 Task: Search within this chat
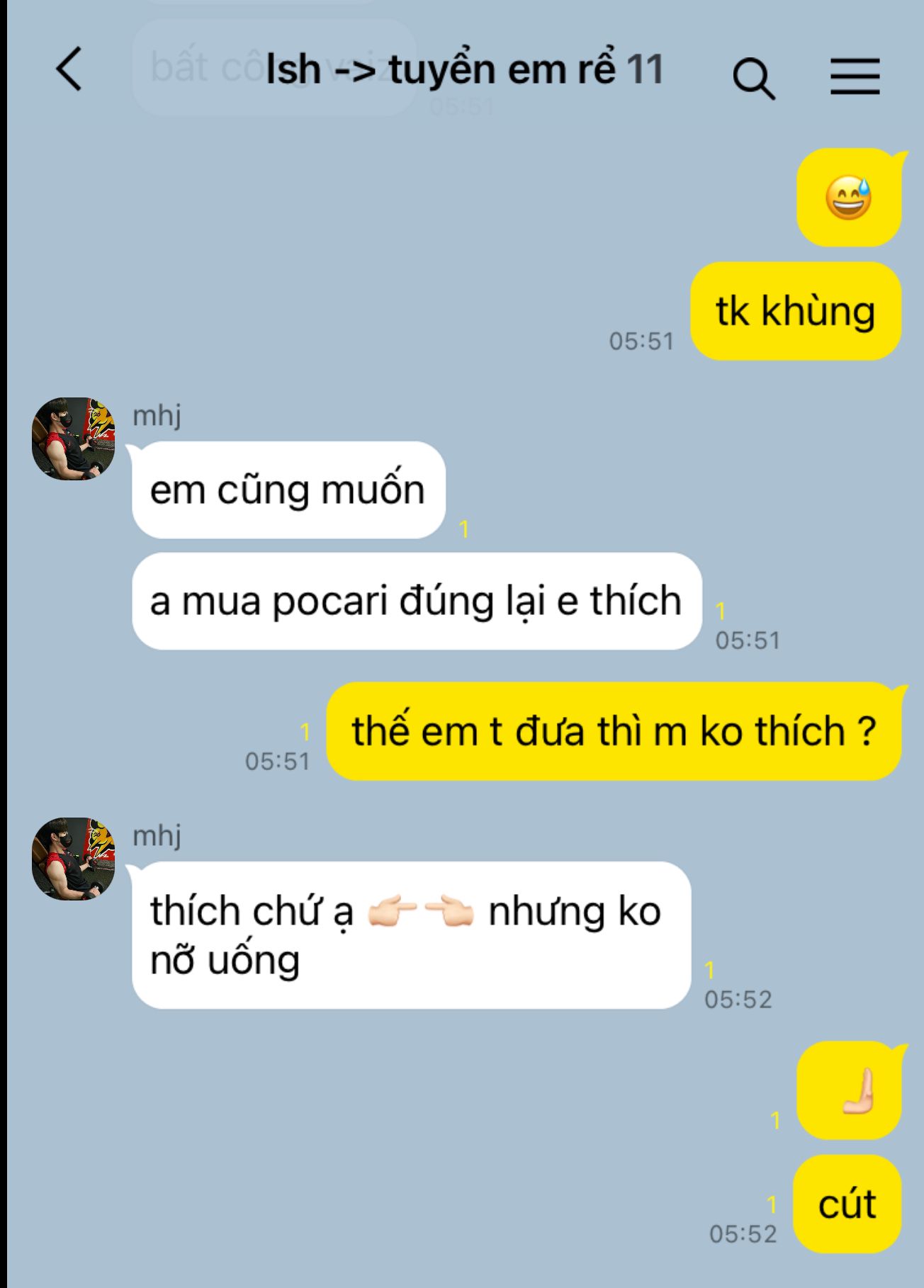pyautogui.click(x=753, y=77)
